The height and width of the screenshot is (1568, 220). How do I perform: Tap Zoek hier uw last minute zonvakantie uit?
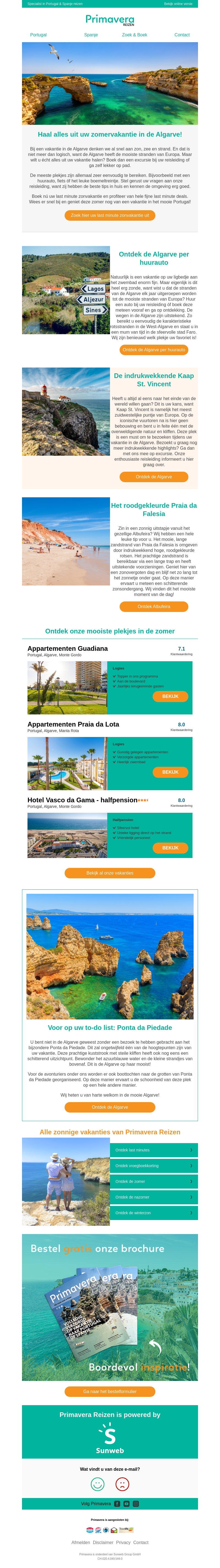pyautogui.click(x=109, y=215)
